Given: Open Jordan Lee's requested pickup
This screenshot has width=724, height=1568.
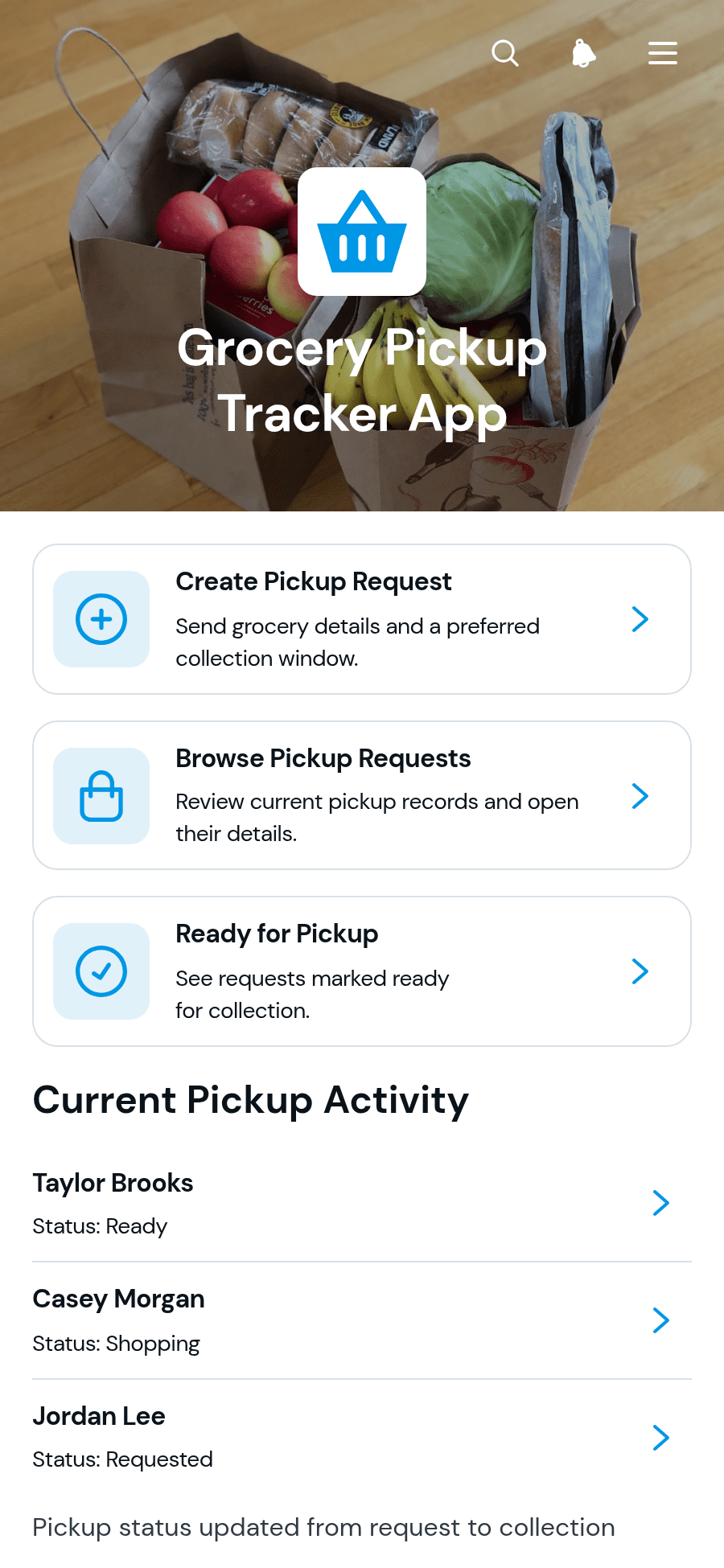Looking at the screenshot, I should coord(362,1438).
